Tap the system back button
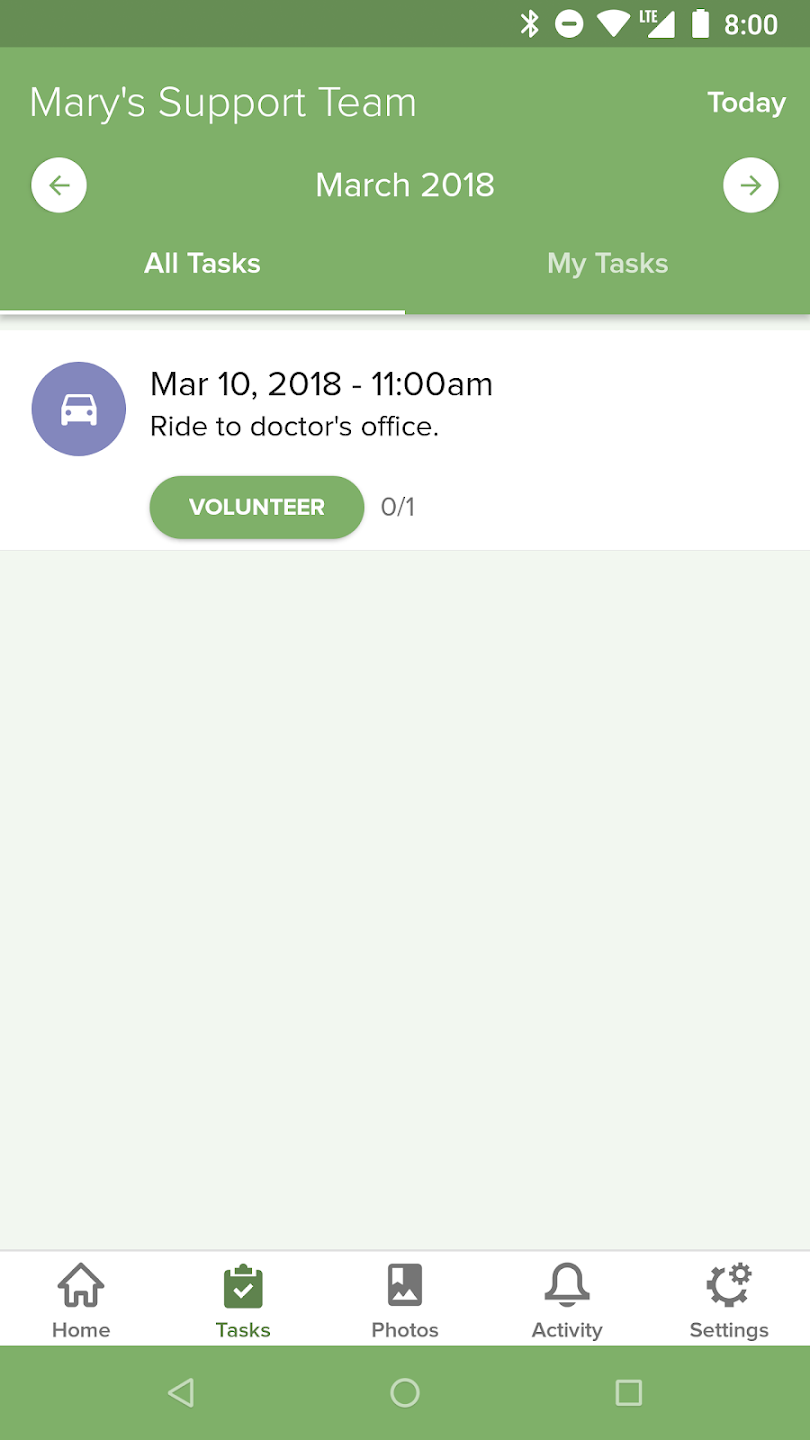This screenshot has height=1440, width=810. click(x=181, y=1392)
